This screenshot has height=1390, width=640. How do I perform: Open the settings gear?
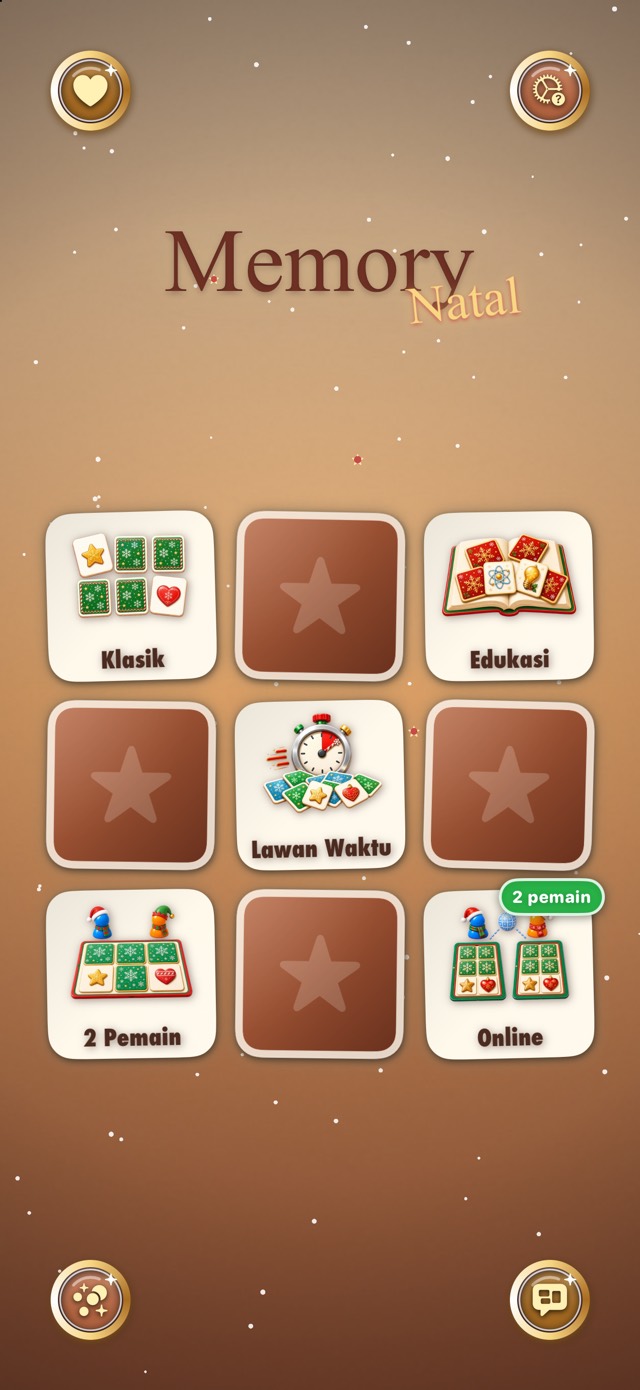(550, 91)
